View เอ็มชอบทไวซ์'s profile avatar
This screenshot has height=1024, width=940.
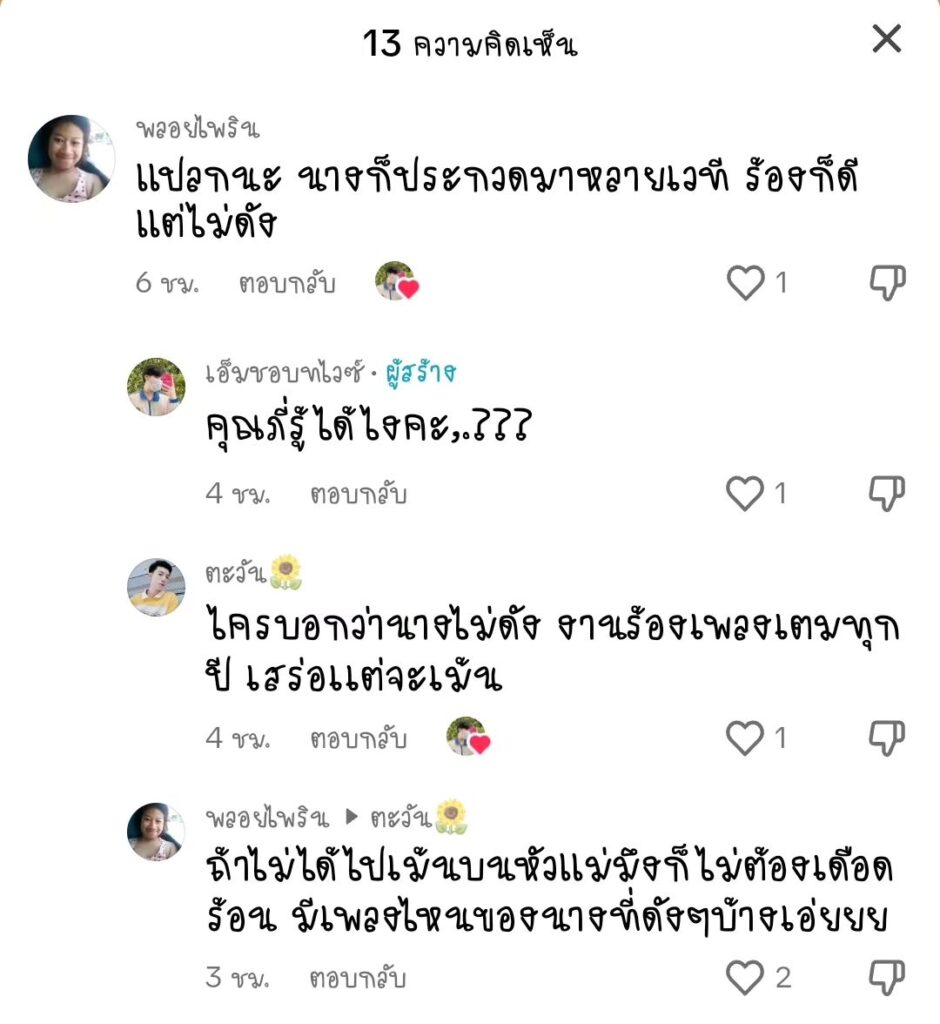[x=156, y=387]
